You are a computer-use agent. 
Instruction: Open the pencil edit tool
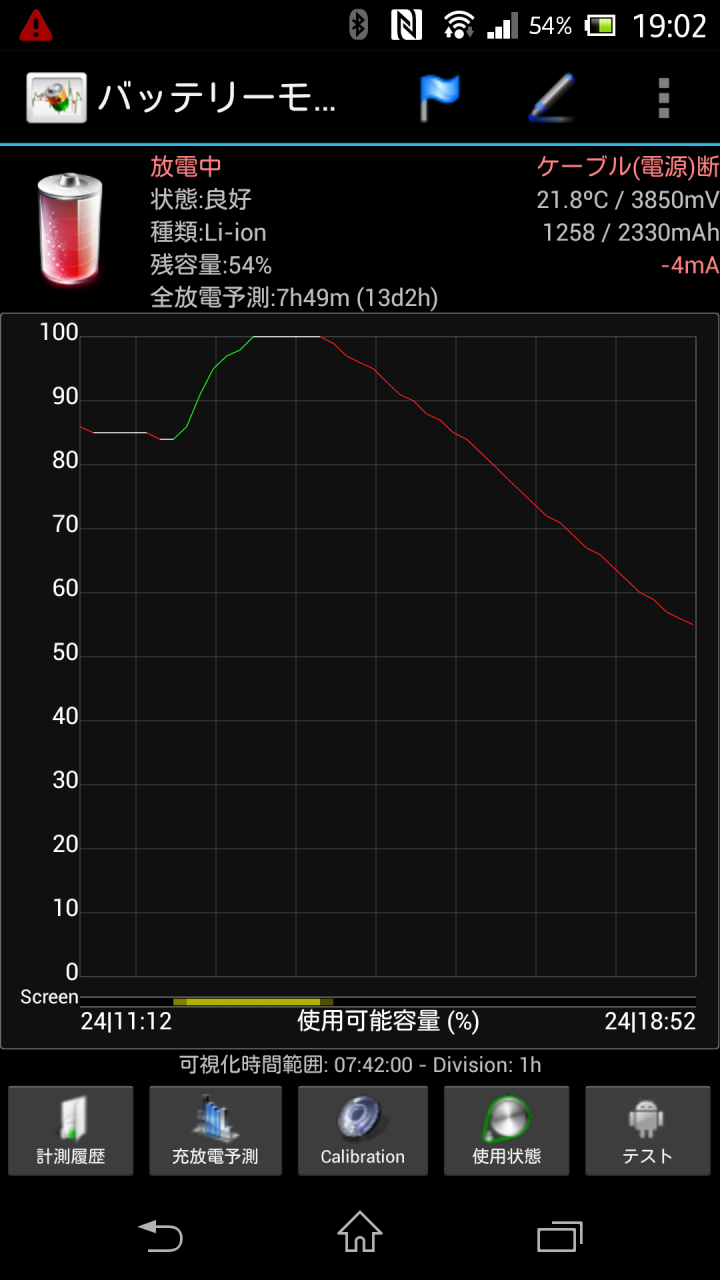click(551, 98)
